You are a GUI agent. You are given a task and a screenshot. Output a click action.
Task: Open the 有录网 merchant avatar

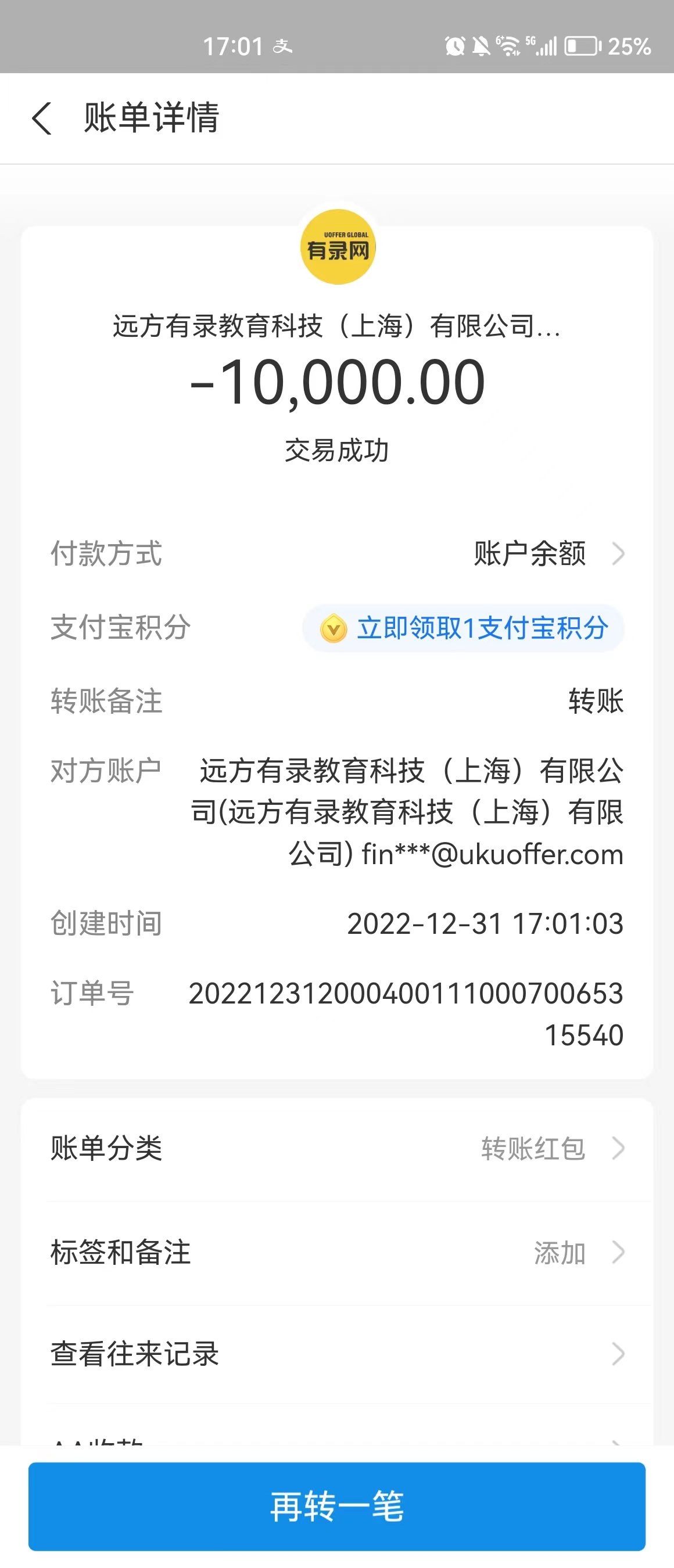338,247
